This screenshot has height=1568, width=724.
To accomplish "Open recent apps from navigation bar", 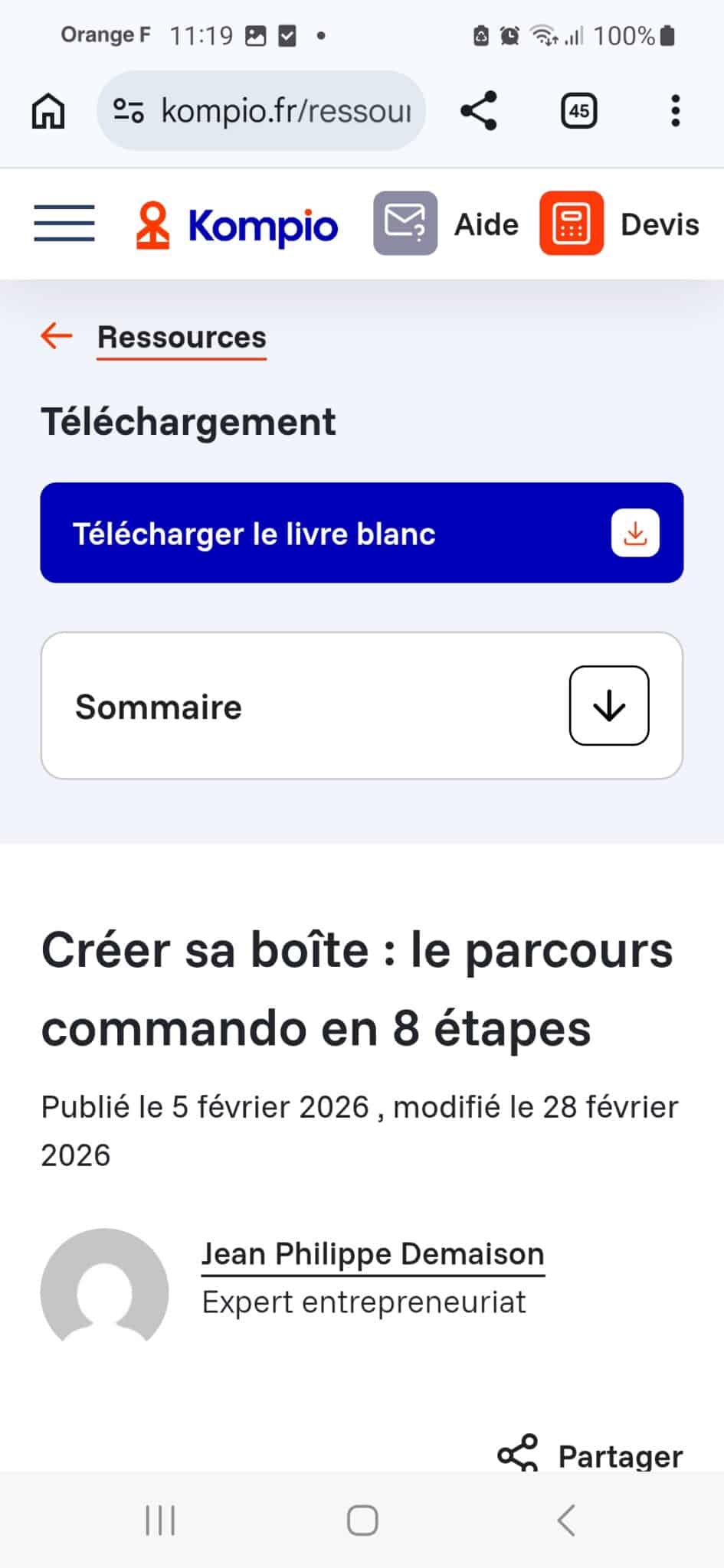I will [x=160, y=1521].
